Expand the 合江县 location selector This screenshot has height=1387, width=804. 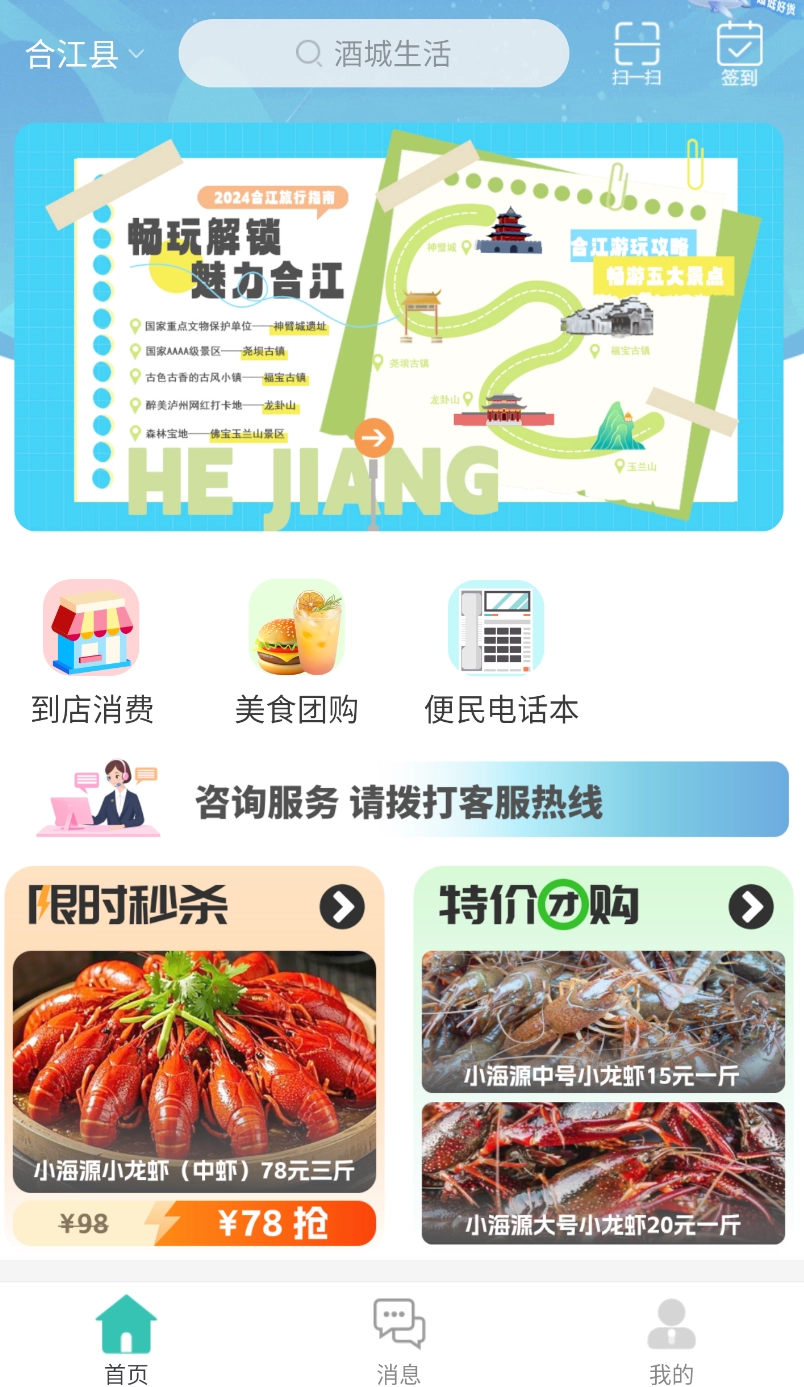(78, 55)
